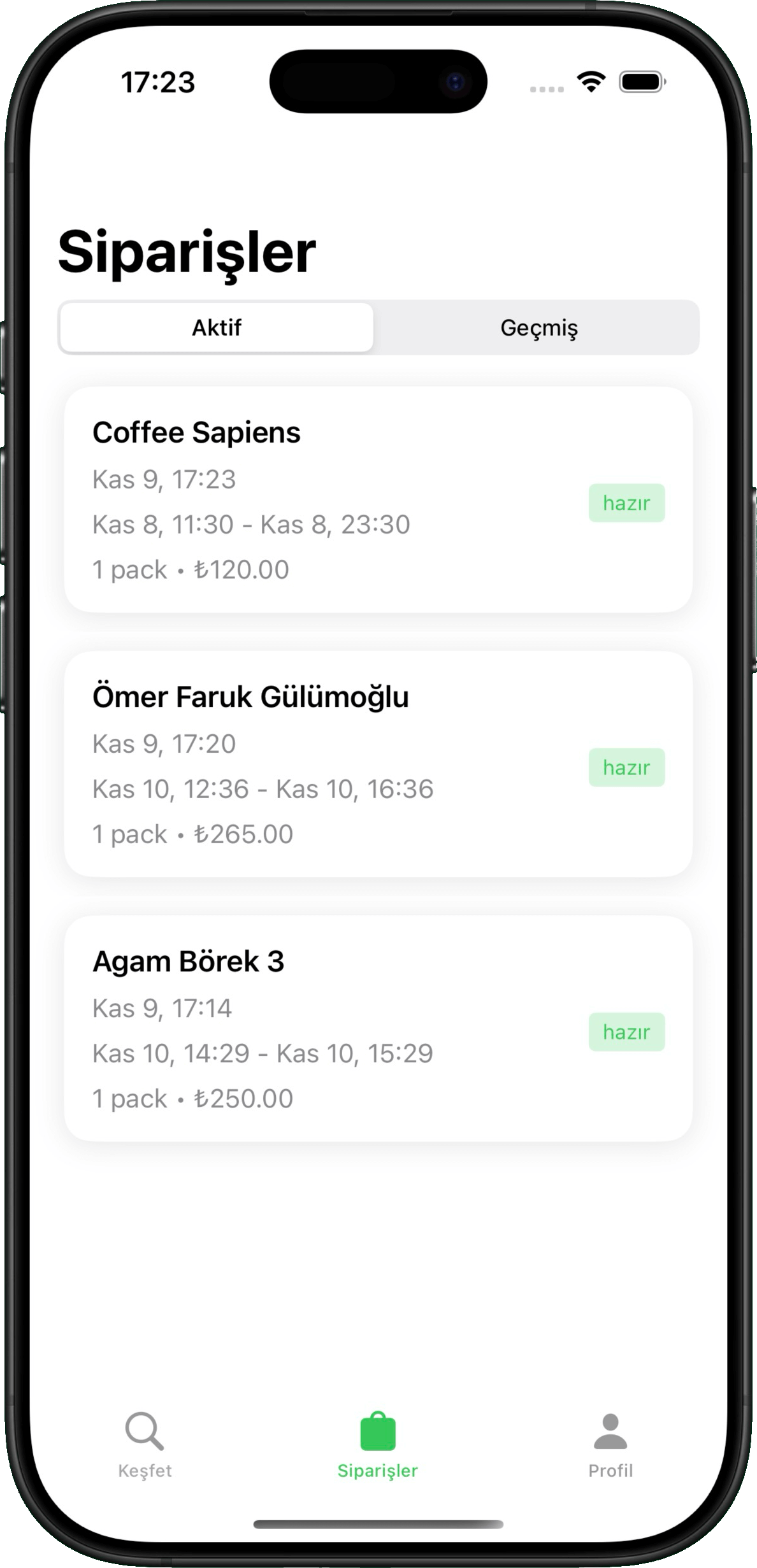
Task: View the Agam Börek 3 order details
Action: 378,1029
